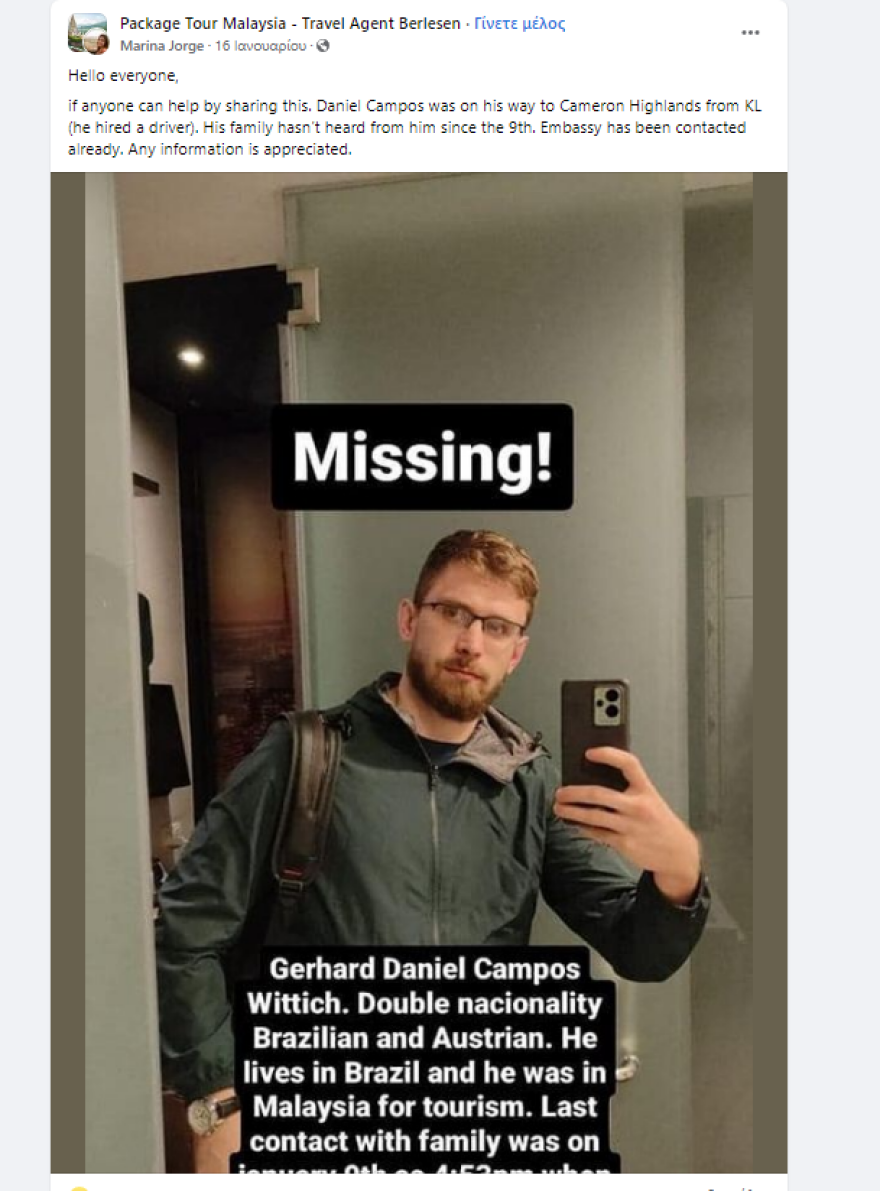The height and width of the screenshot is (1191, 880).
Task: Open the Missing post image full view
Action: tap(418, 670)
